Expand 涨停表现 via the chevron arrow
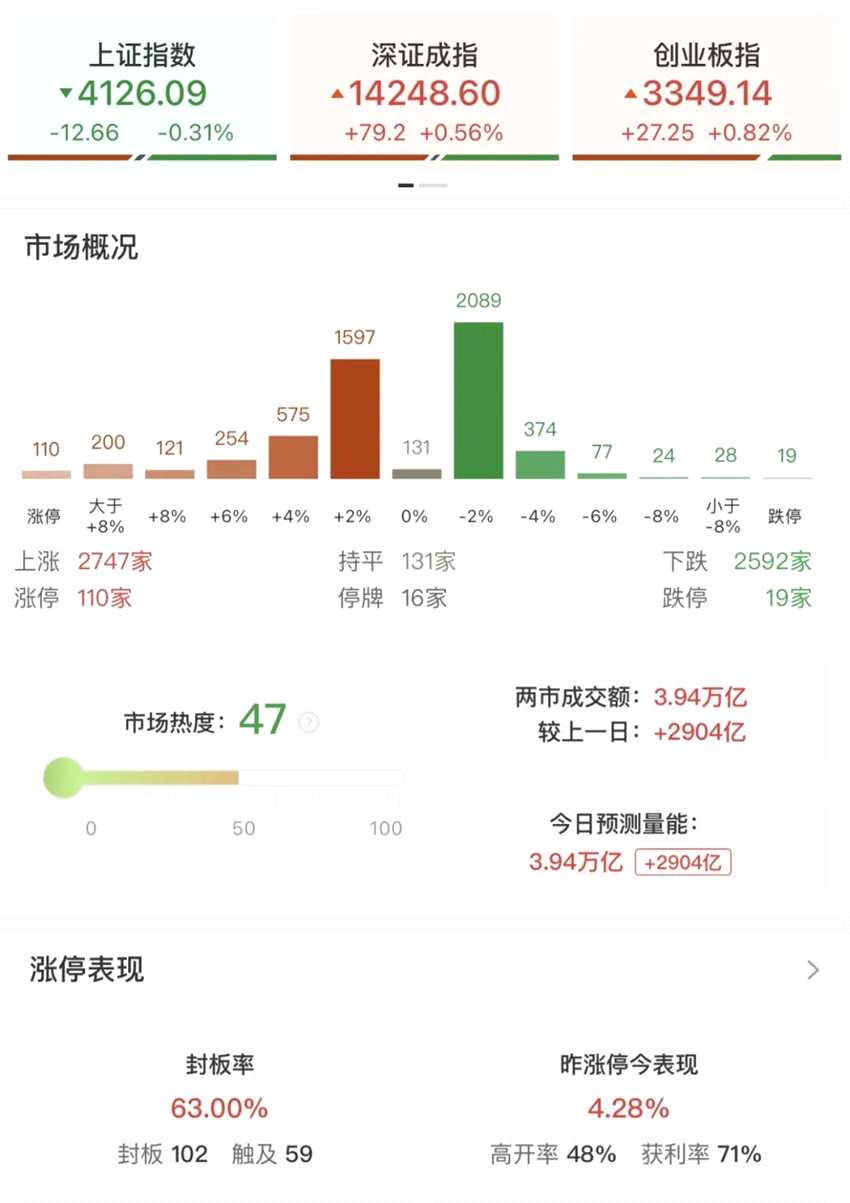This screenshot has width=850, height=1203. click(813, 969)
